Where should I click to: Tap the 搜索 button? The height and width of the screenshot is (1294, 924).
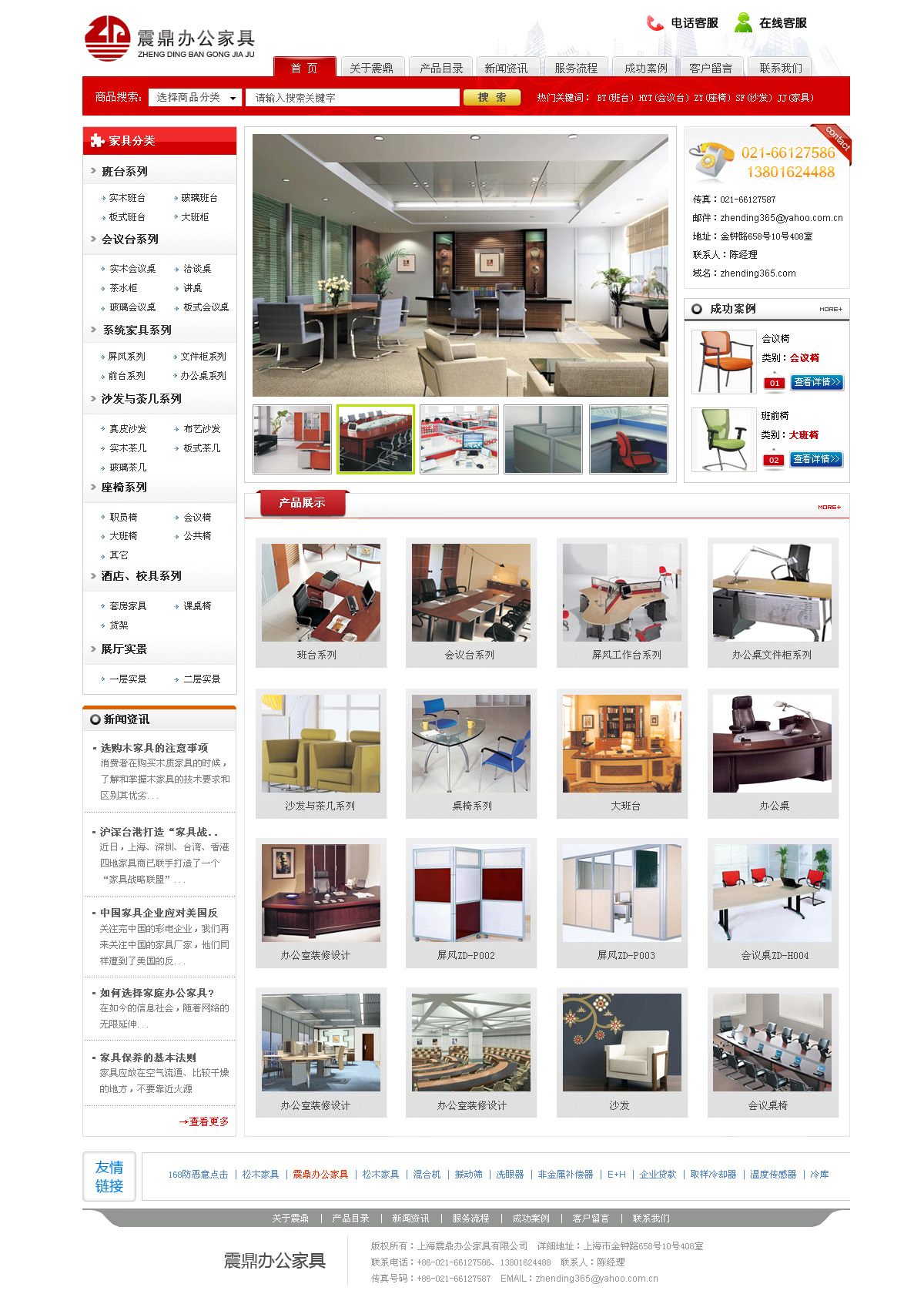click(x=492, y=98)
